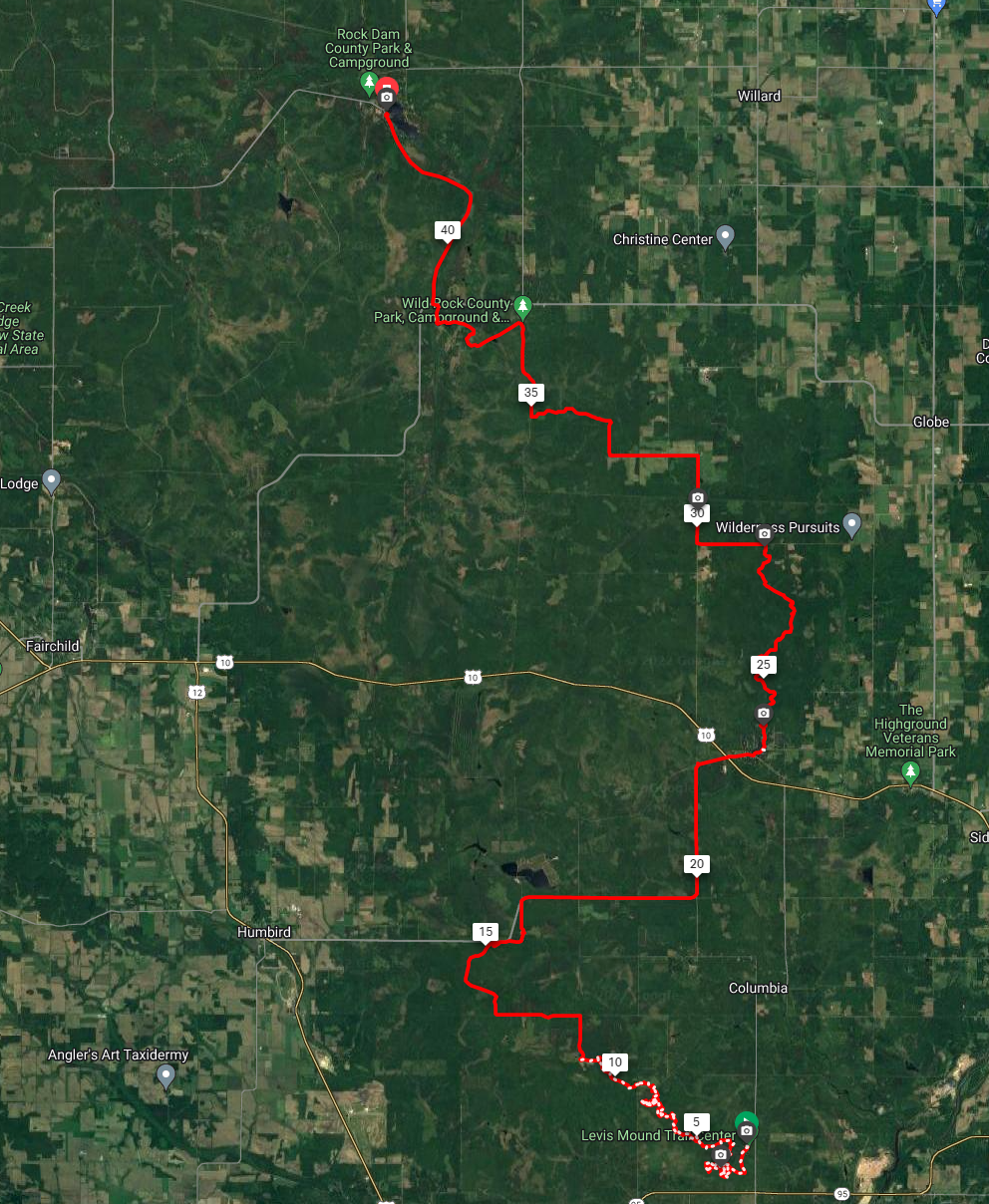View the photo marker left of Wilderness Pursuits
This screenshot has height=1204, width=989.
pyautogui.click(x=765, y=534)
